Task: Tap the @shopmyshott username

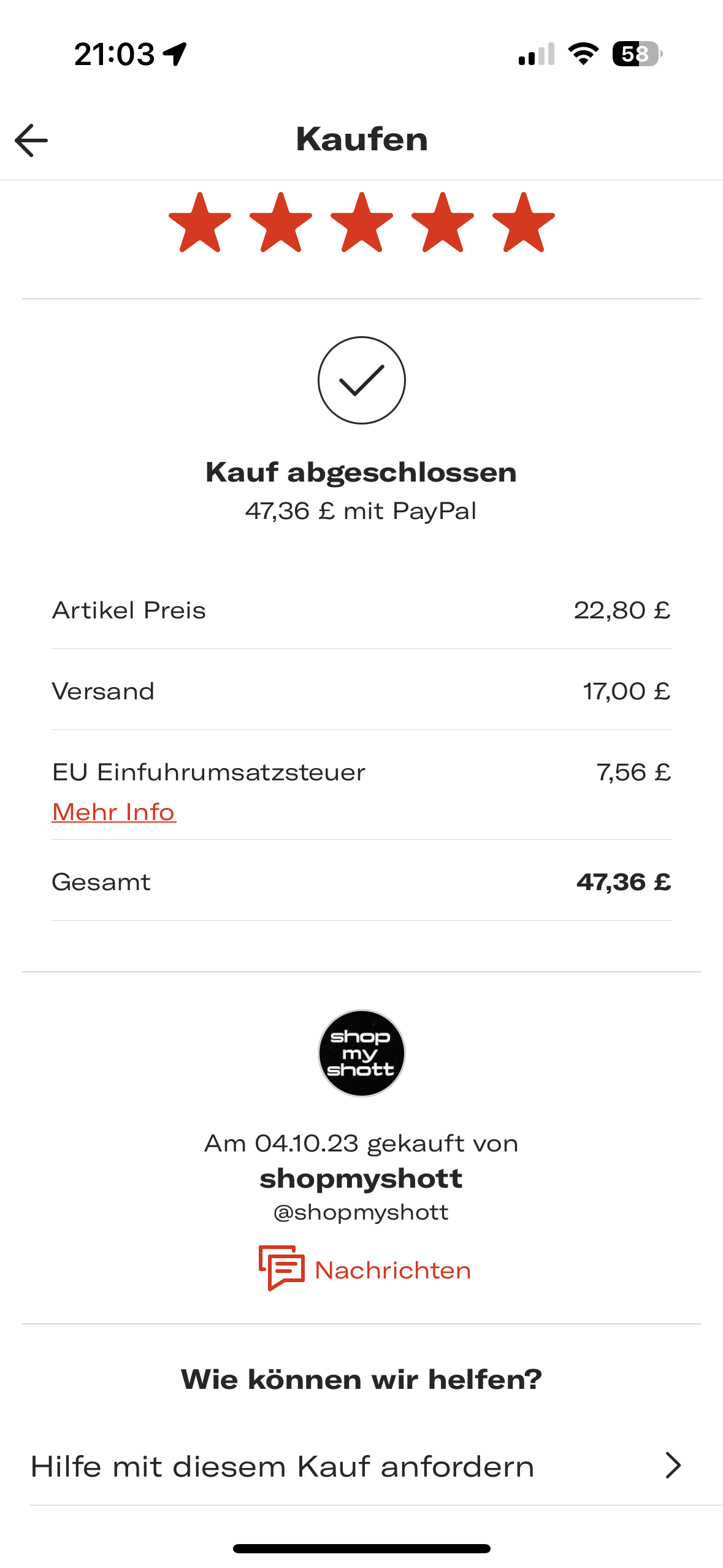Action: point(361,1211)
